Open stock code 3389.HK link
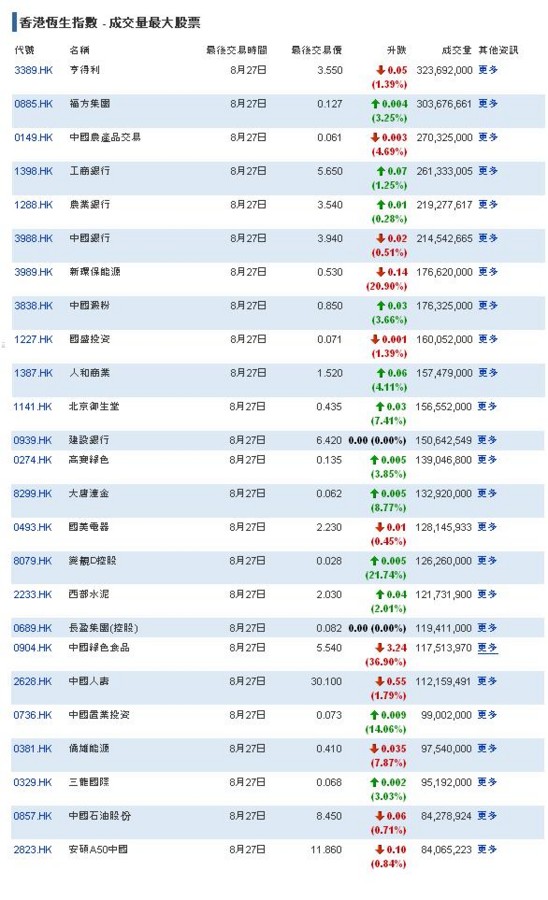Screen dimensions: 548x900 pos(33,70)
